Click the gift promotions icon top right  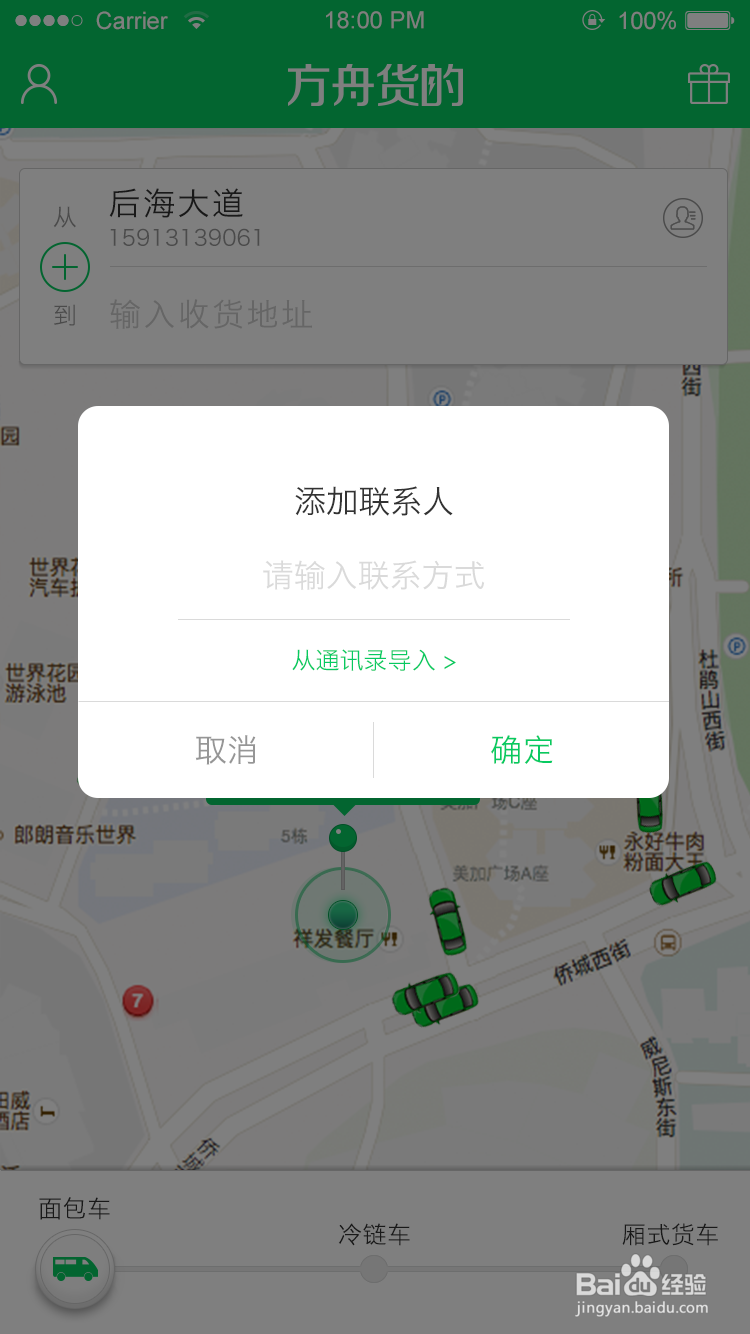point(709,85)
